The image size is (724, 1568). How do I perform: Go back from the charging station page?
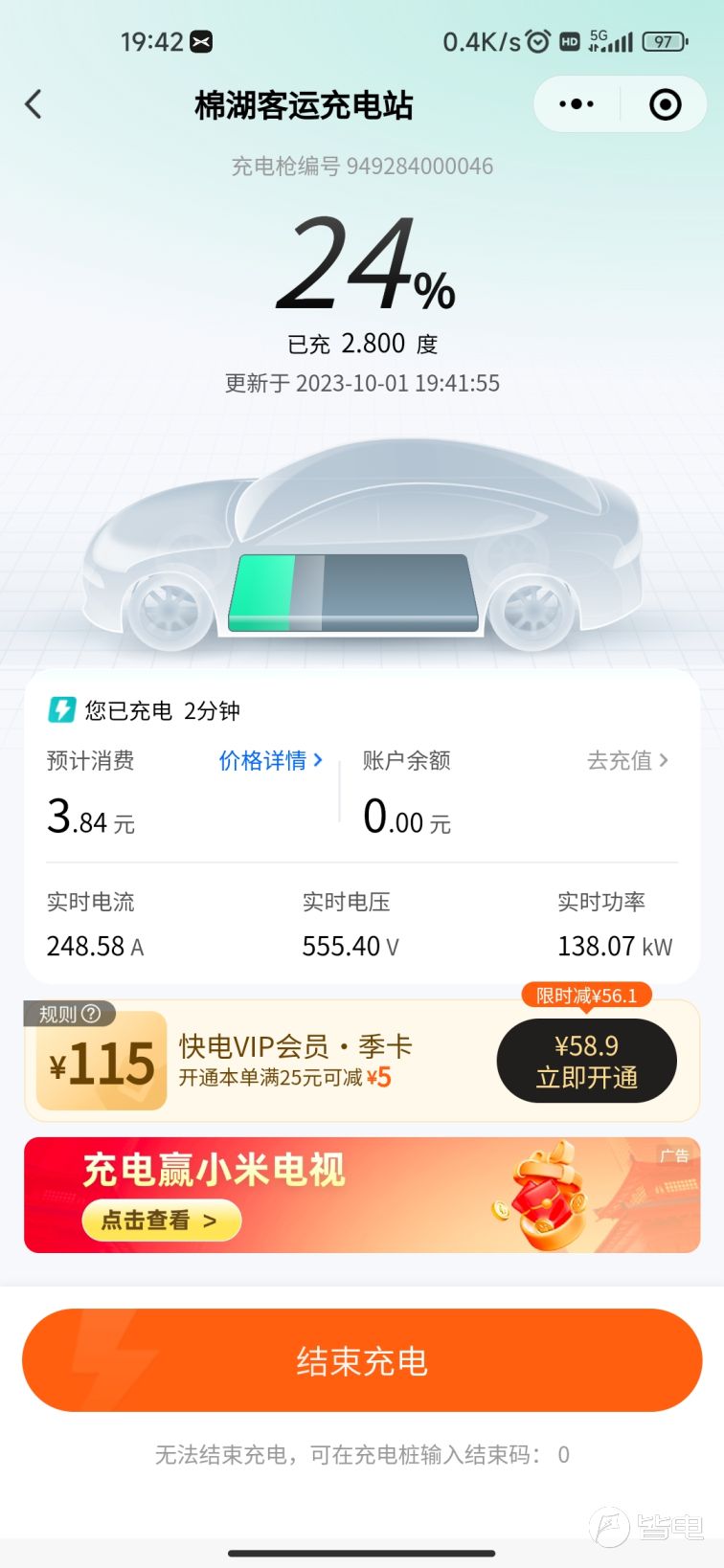tap(34, 104)
